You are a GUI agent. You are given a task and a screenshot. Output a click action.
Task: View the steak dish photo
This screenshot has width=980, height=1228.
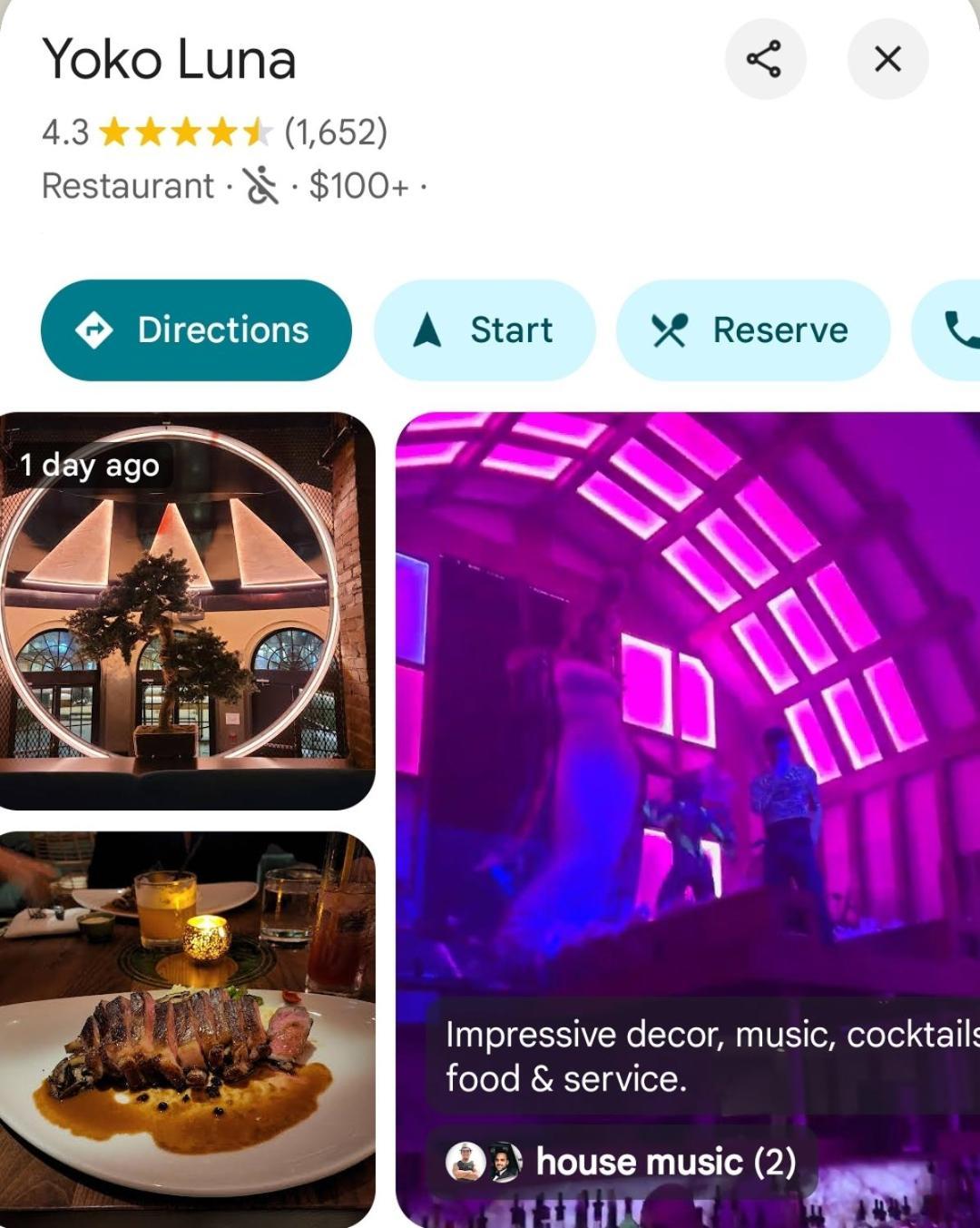186,1027
